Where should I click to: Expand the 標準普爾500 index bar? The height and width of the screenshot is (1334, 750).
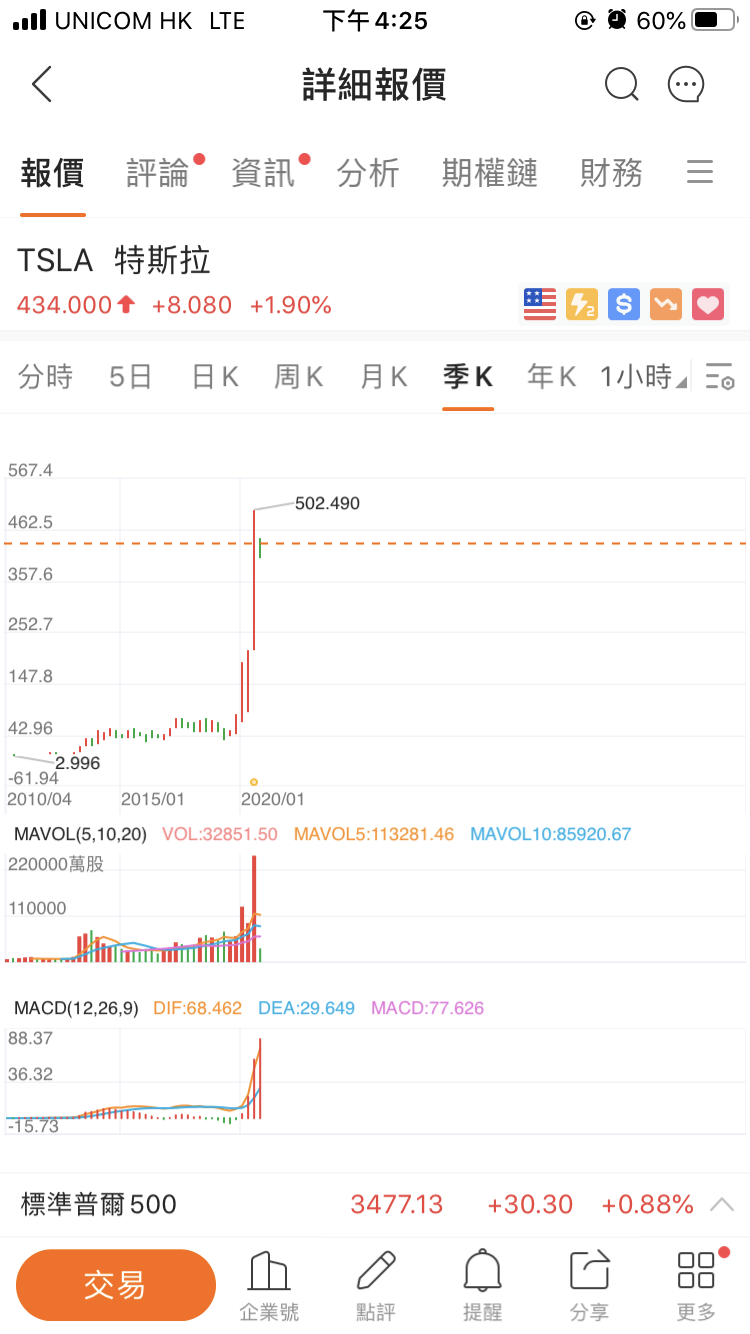[x=375, y=1204]
